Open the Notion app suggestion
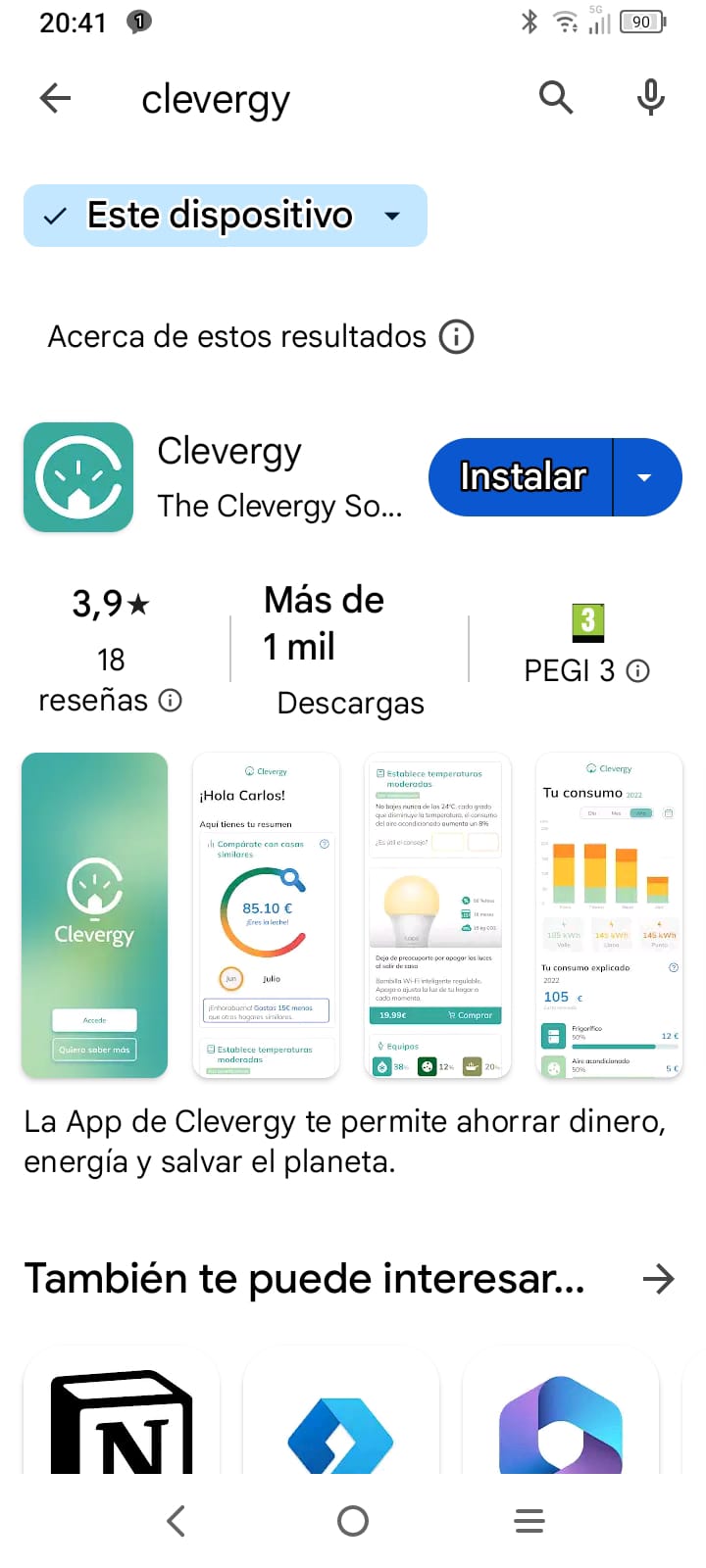 click(122, 1421)
